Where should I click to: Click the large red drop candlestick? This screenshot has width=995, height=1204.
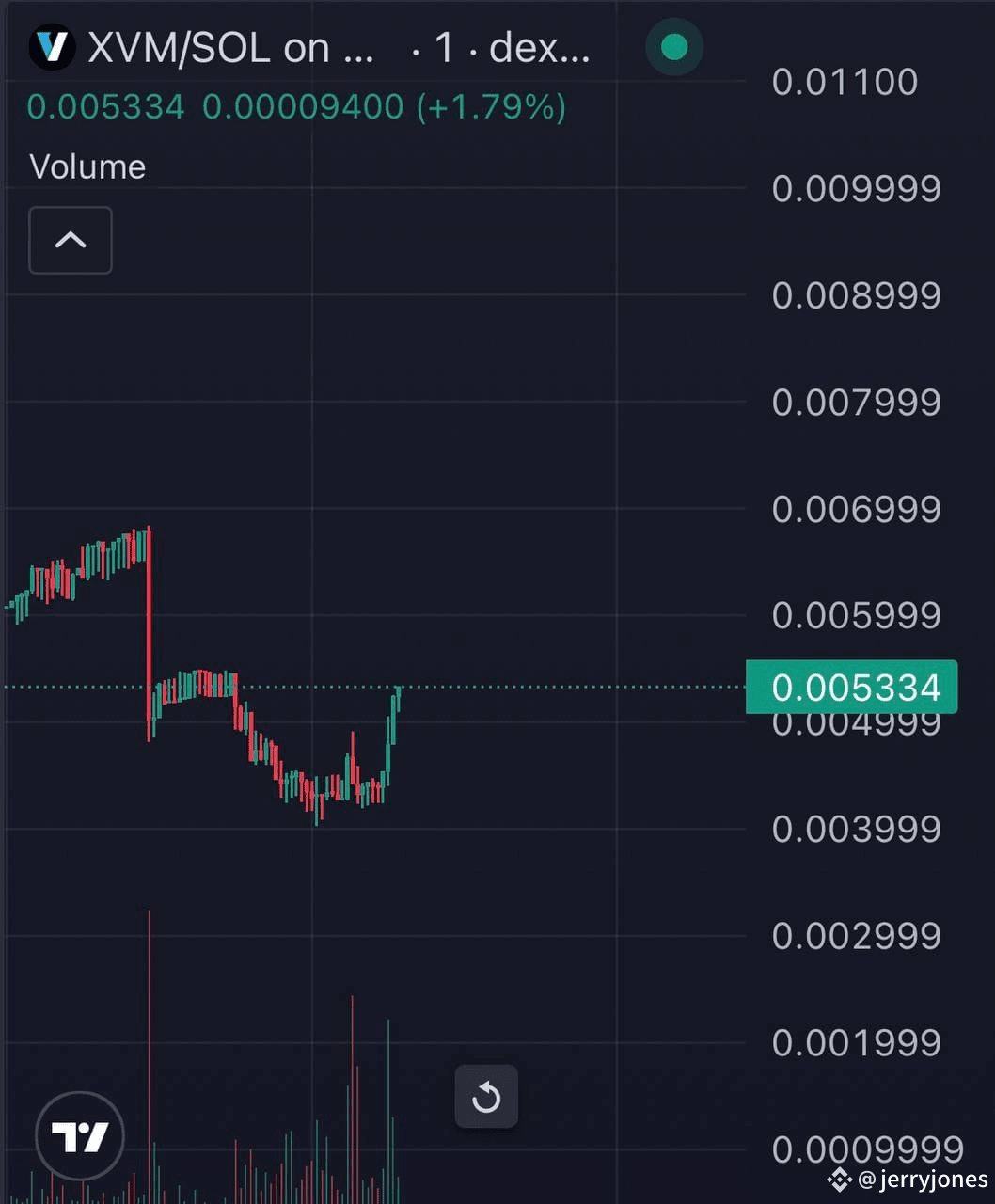(149, 630)
